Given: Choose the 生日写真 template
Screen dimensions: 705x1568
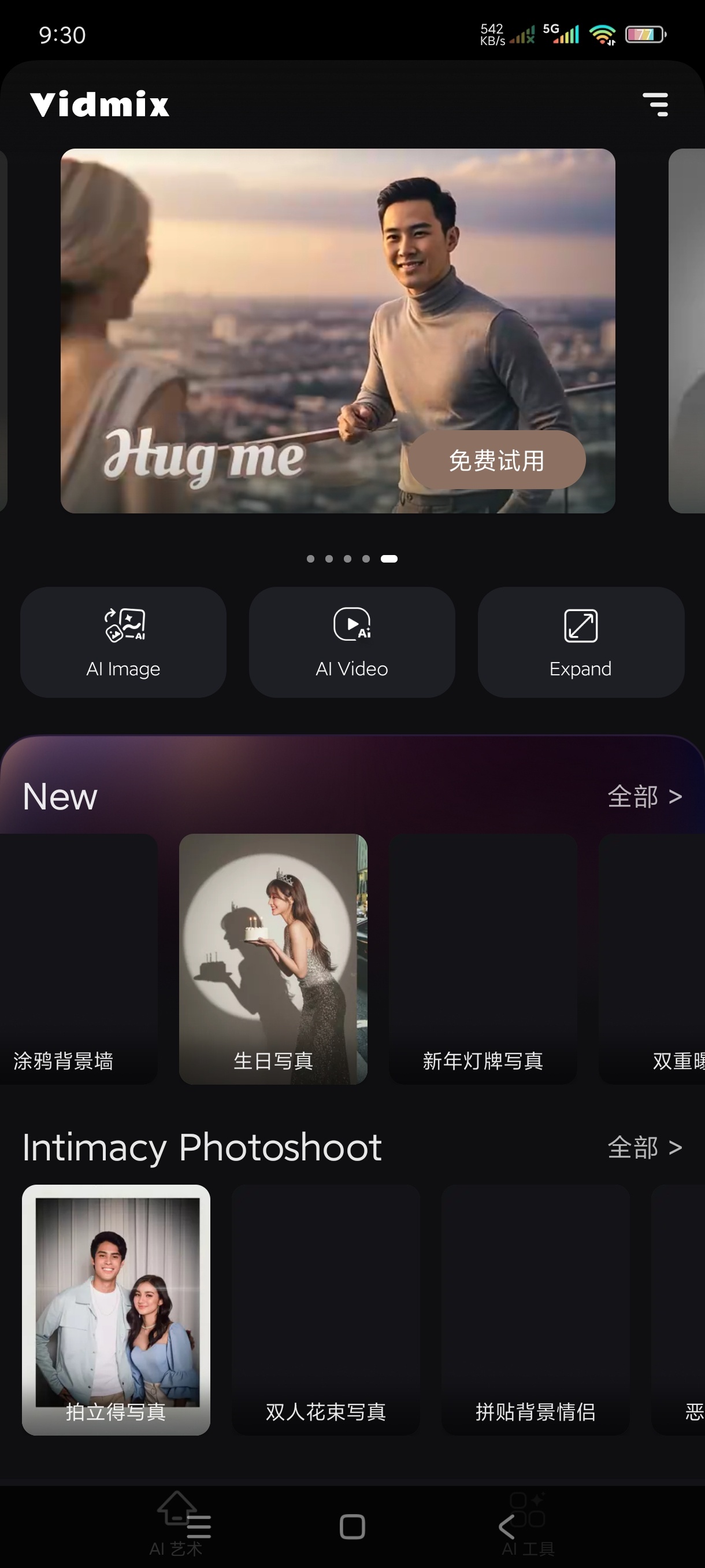Looking at the screenshot, I should (x=273, y=959).
